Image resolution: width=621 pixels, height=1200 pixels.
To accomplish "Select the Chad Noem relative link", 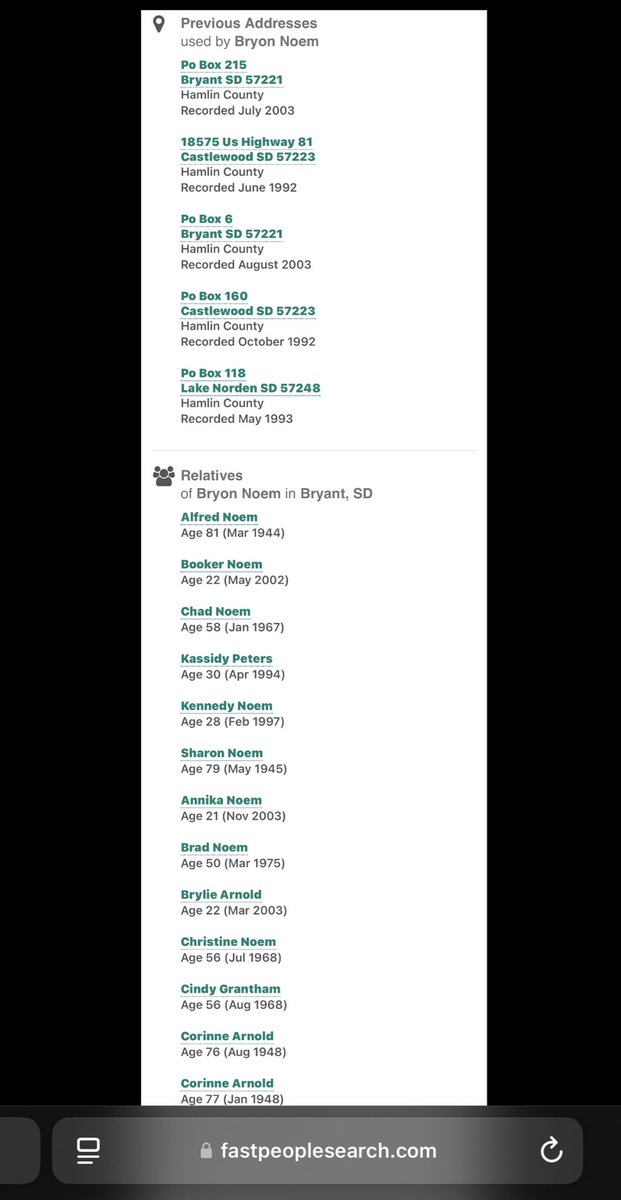I will tap(215, 611).
